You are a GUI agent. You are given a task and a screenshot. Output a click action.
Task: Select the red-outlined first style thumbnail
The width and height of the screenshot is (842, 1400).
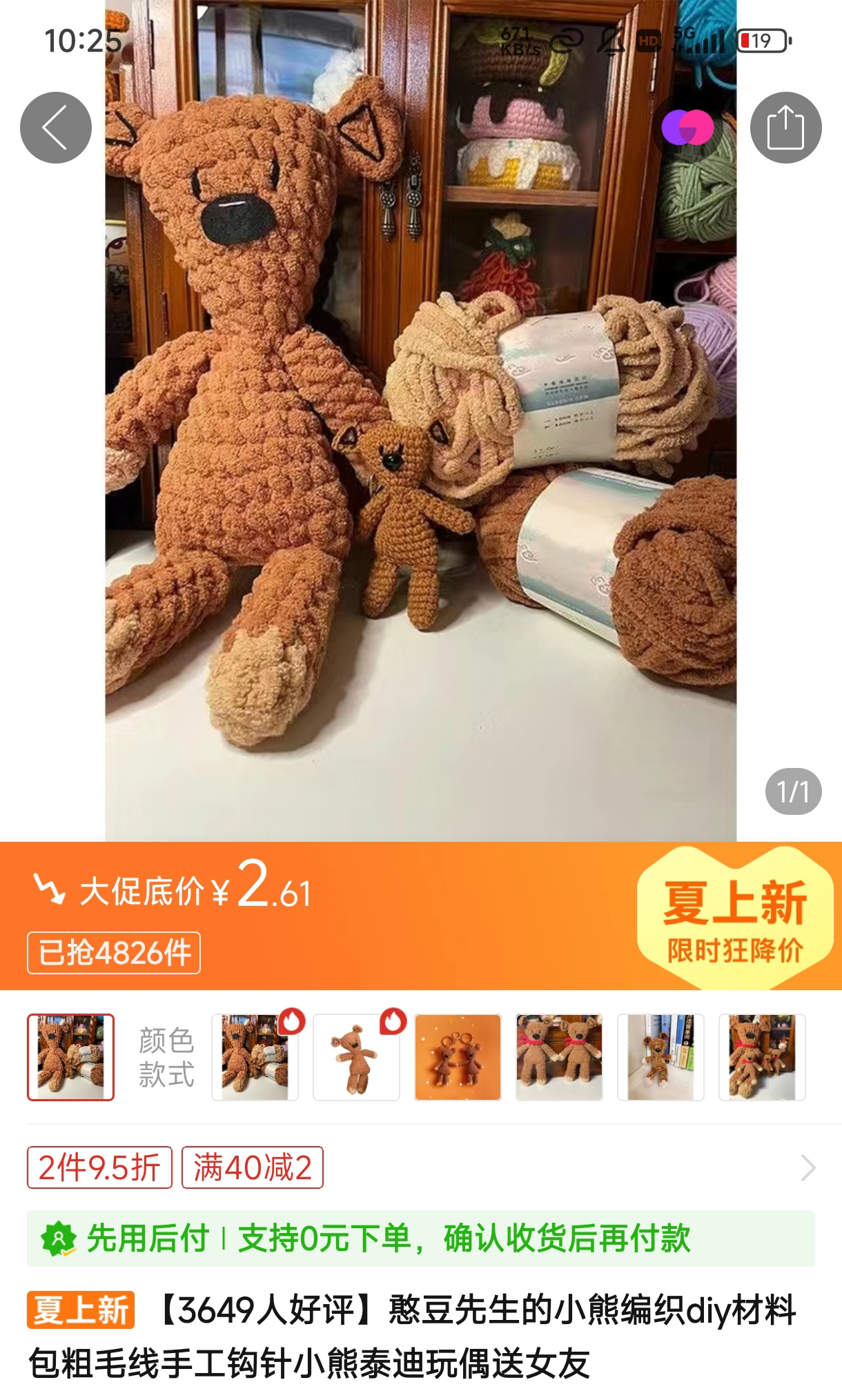point(70,1056)
